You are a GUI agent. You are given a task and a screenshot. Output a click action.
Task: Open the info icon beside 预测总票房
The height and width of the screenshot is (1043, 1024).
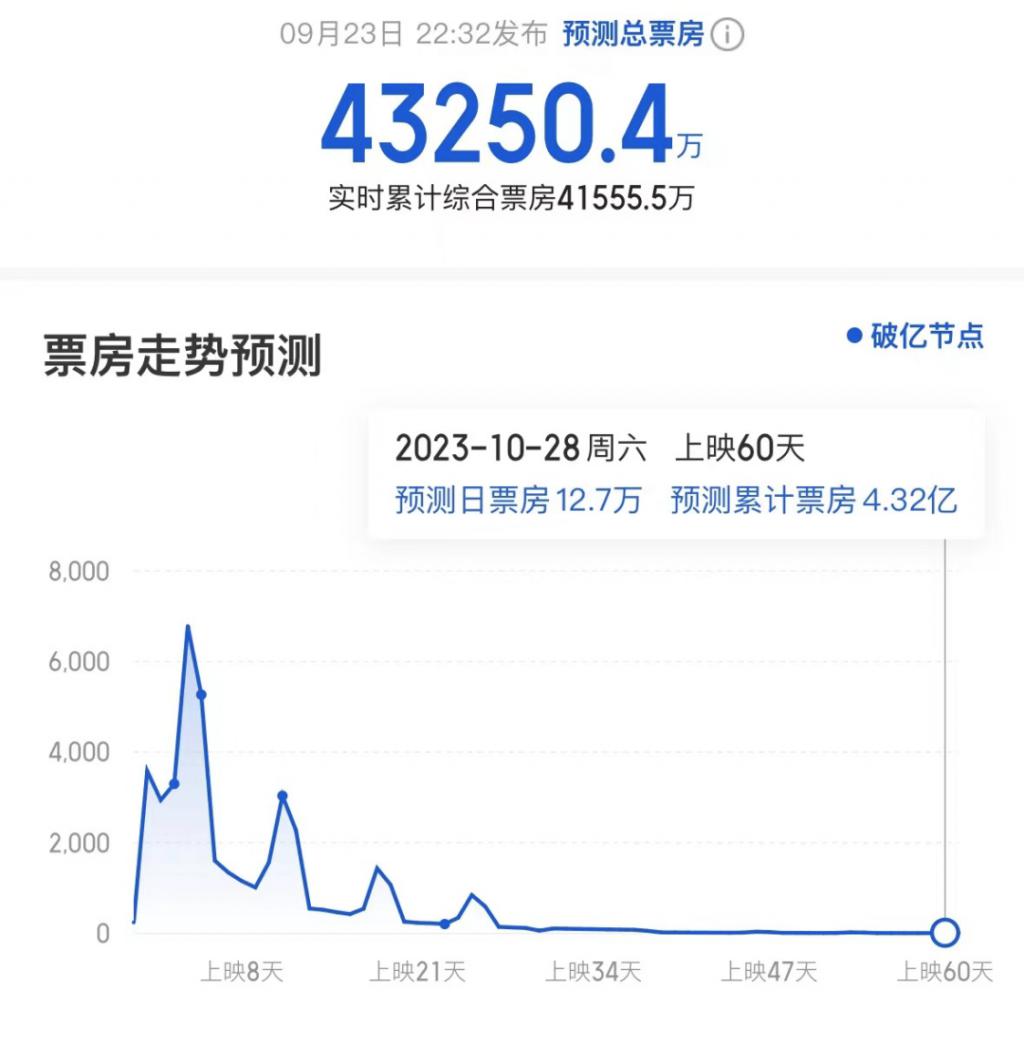point(727,36)
